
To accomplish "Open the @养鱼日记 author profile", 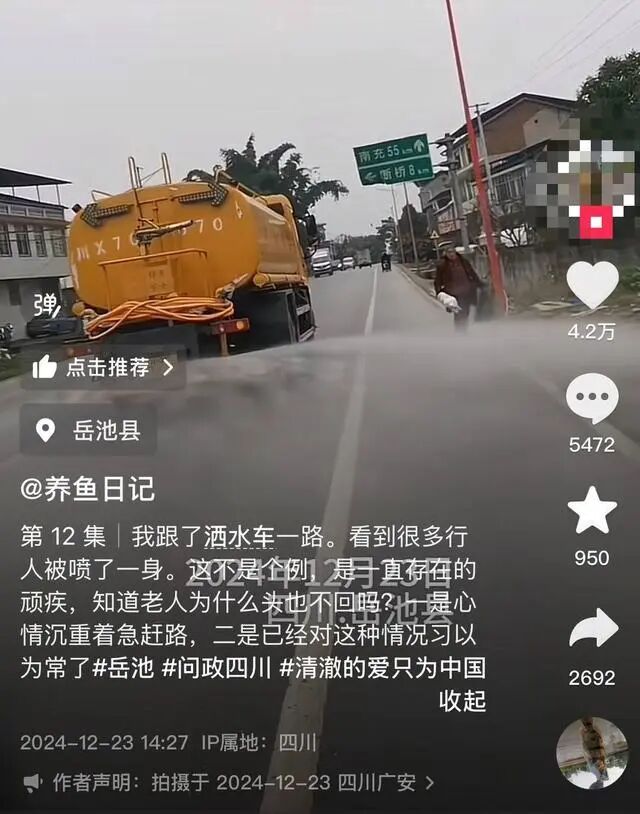I will [88, 489].
